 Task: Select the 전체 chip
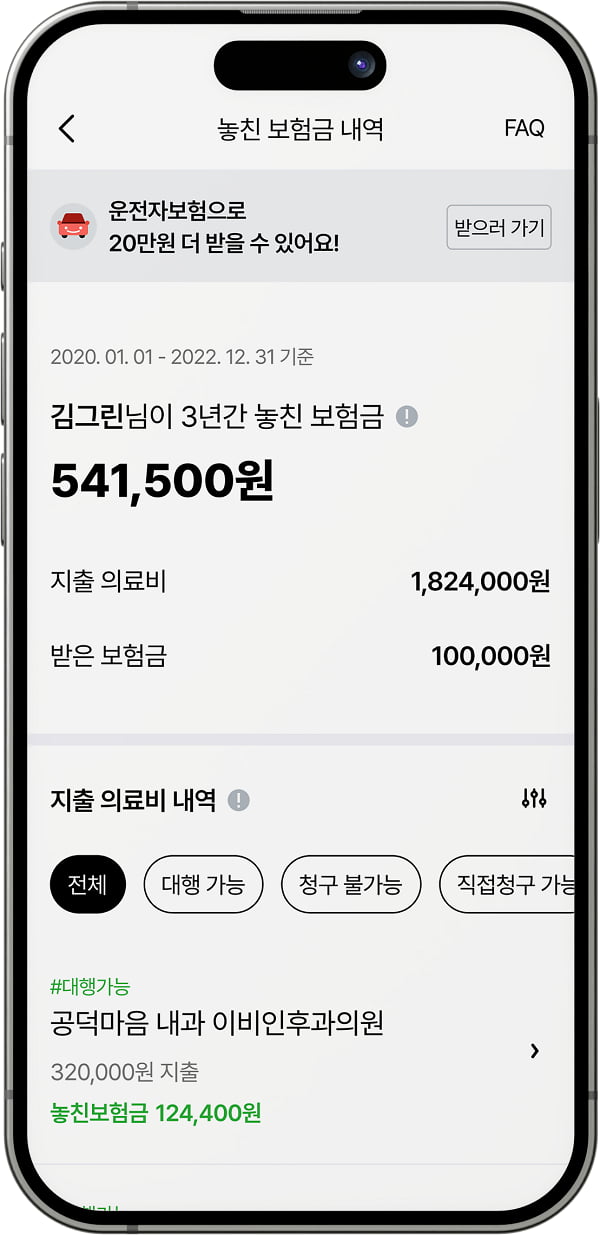pyautogui.click(x=88, y=884)
